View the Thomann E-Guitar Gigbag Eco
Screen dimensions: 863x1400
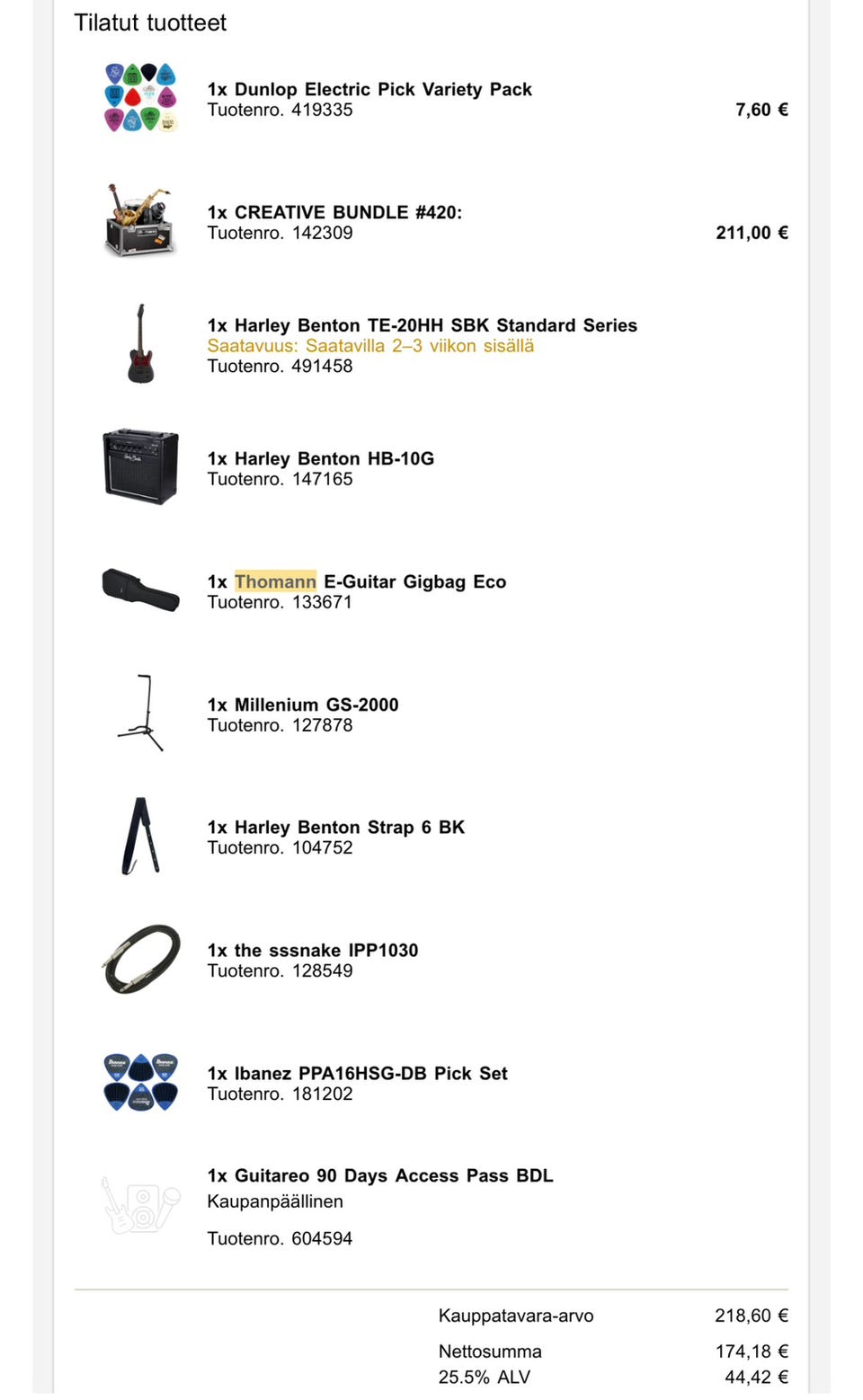click(x=357, y=582)
